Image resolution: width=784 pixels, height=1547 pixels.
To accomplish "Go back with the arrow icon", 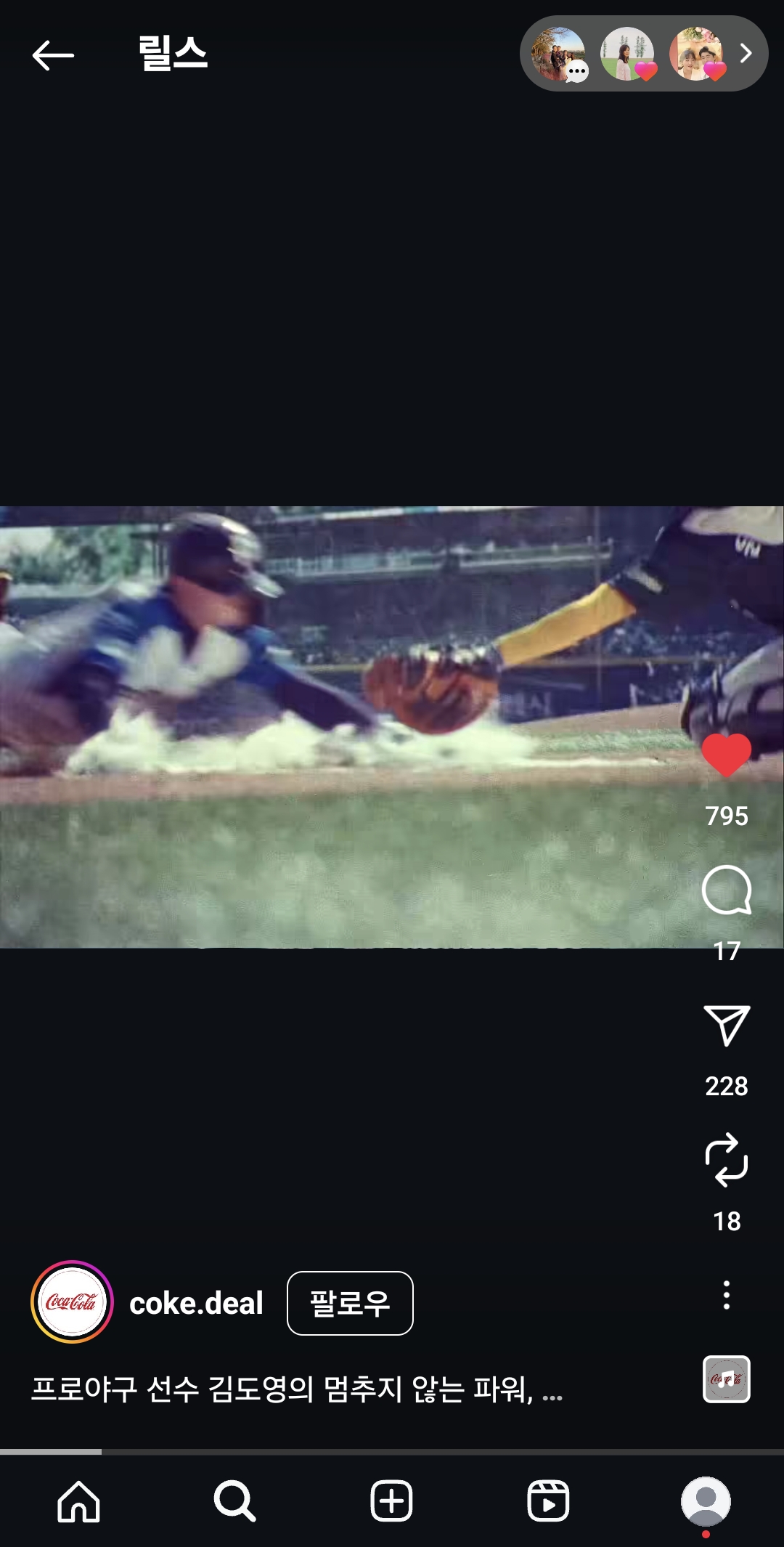I will (x=53, y=55).
